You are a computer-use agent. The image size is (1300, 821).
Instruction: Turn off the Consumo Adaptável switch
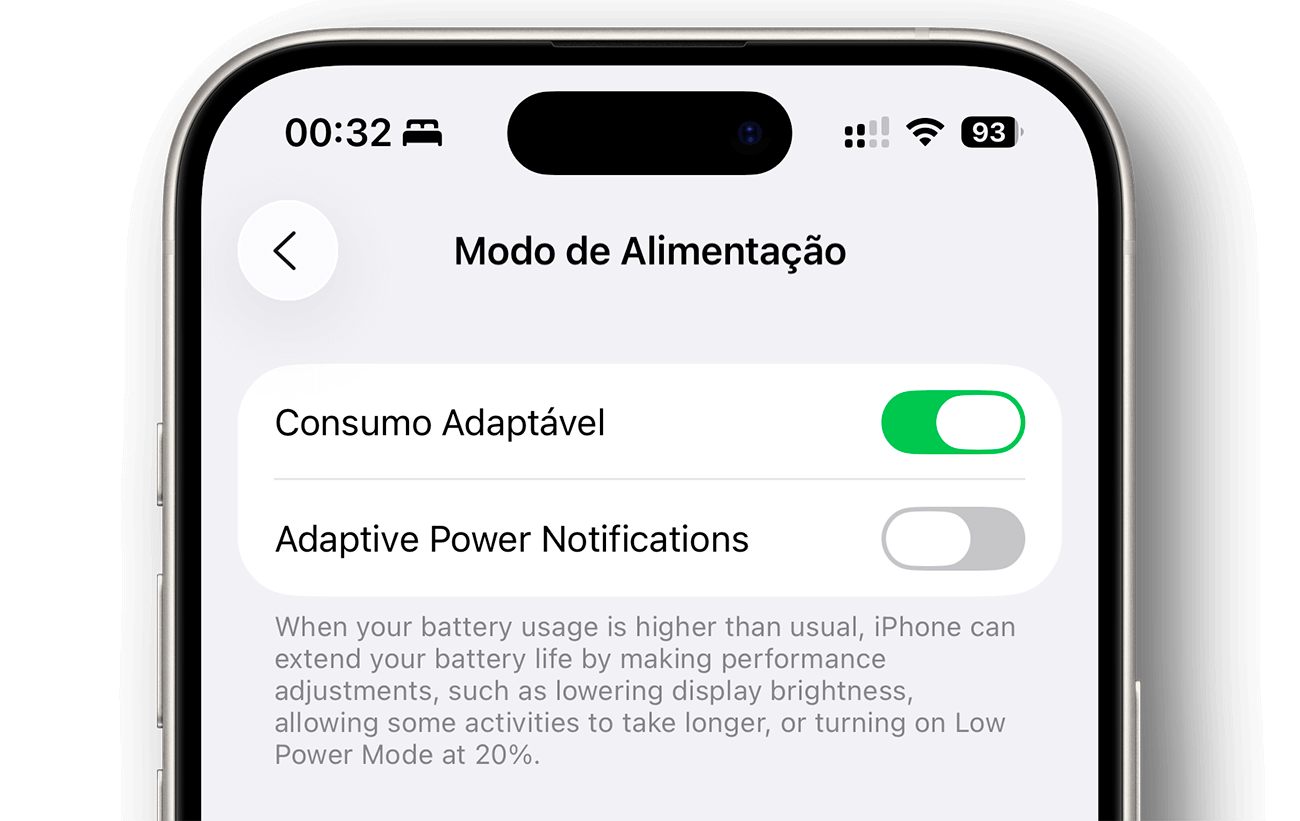pos(952,422)
